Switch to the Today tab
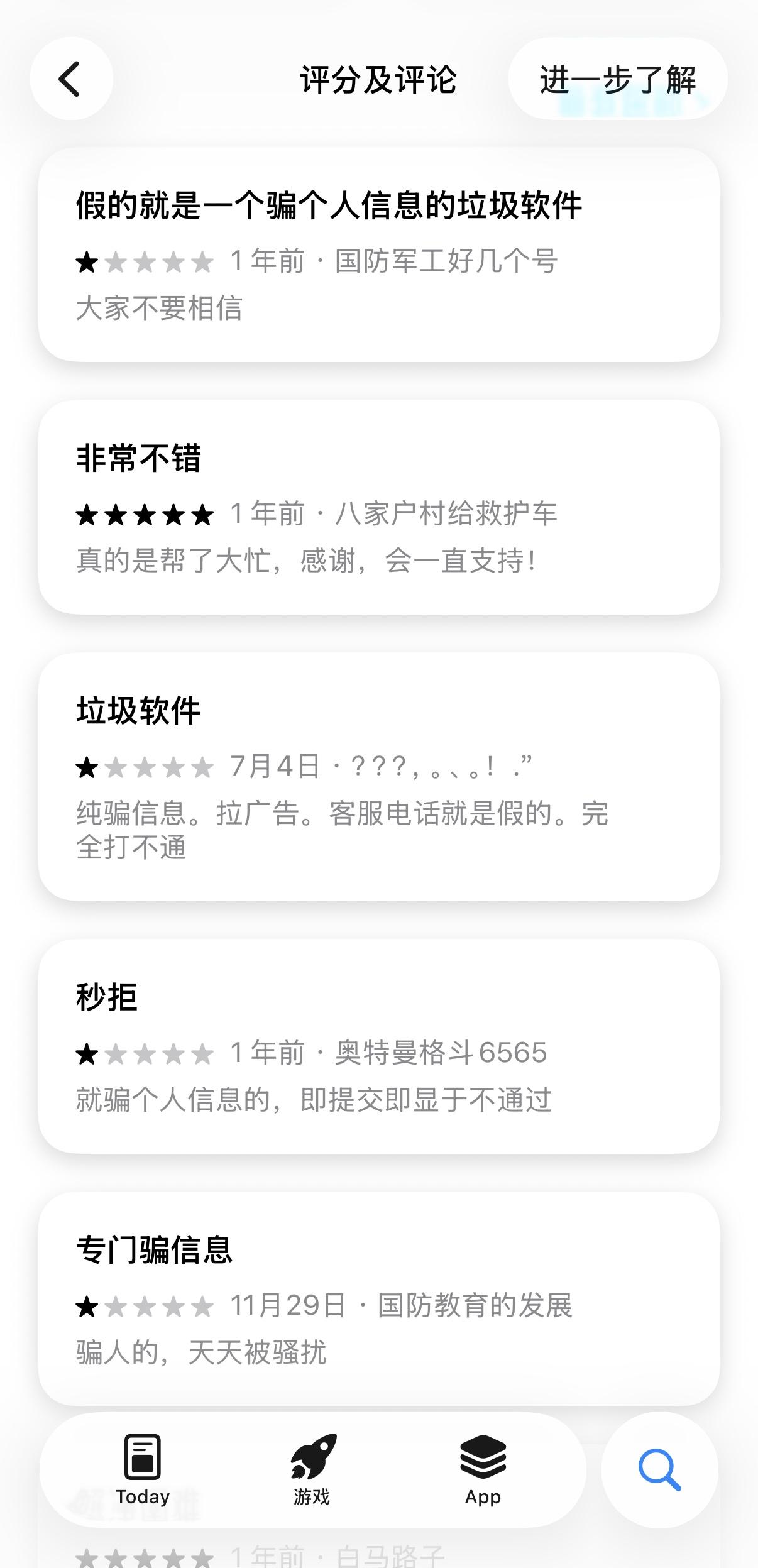The height and width of the screenshot is (1568, 758). click(x=143, y=1469)
